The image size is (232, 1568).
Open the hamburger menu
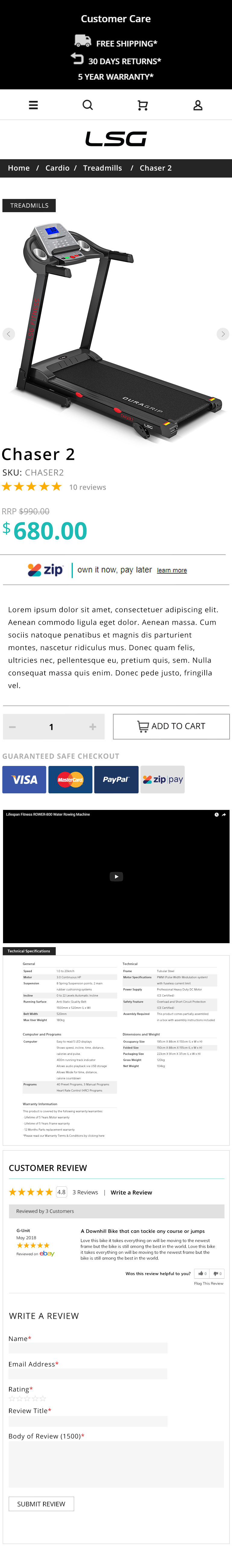point(33,105)
